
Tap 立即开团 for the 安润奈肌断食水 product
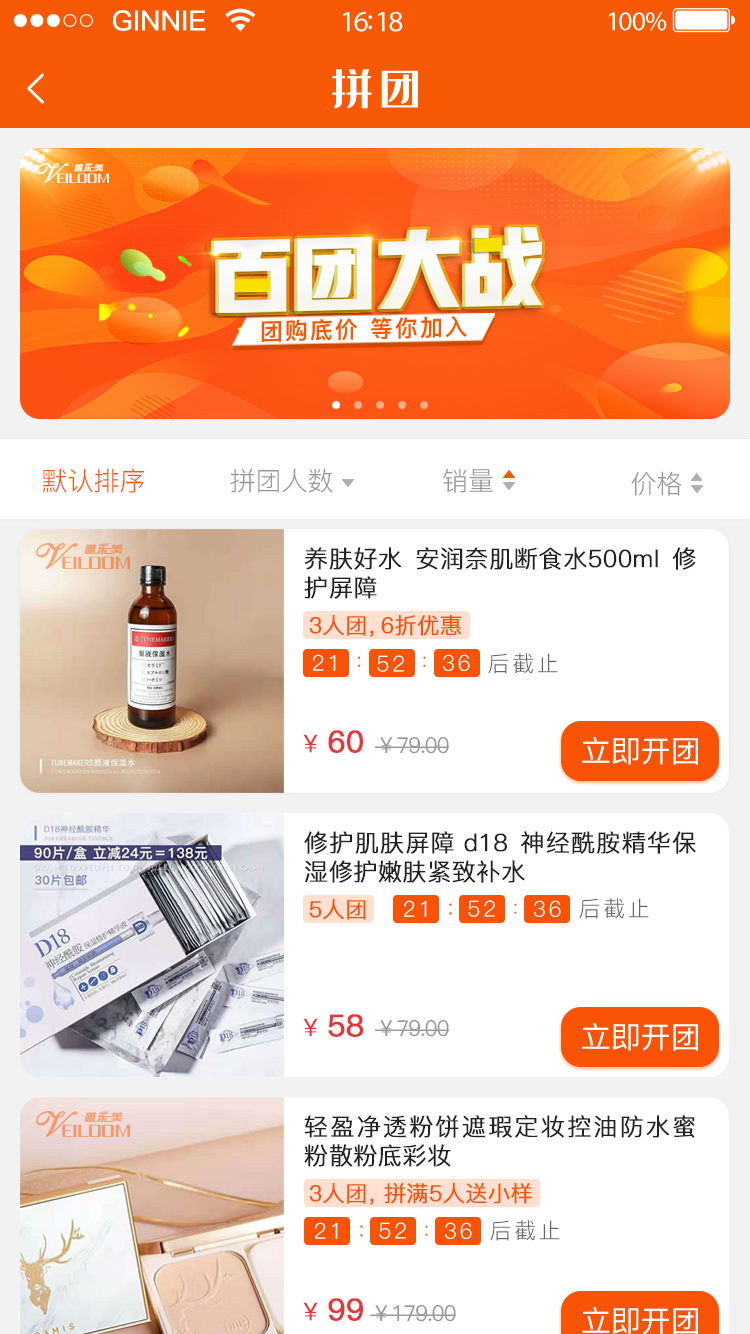click(640, 751)
